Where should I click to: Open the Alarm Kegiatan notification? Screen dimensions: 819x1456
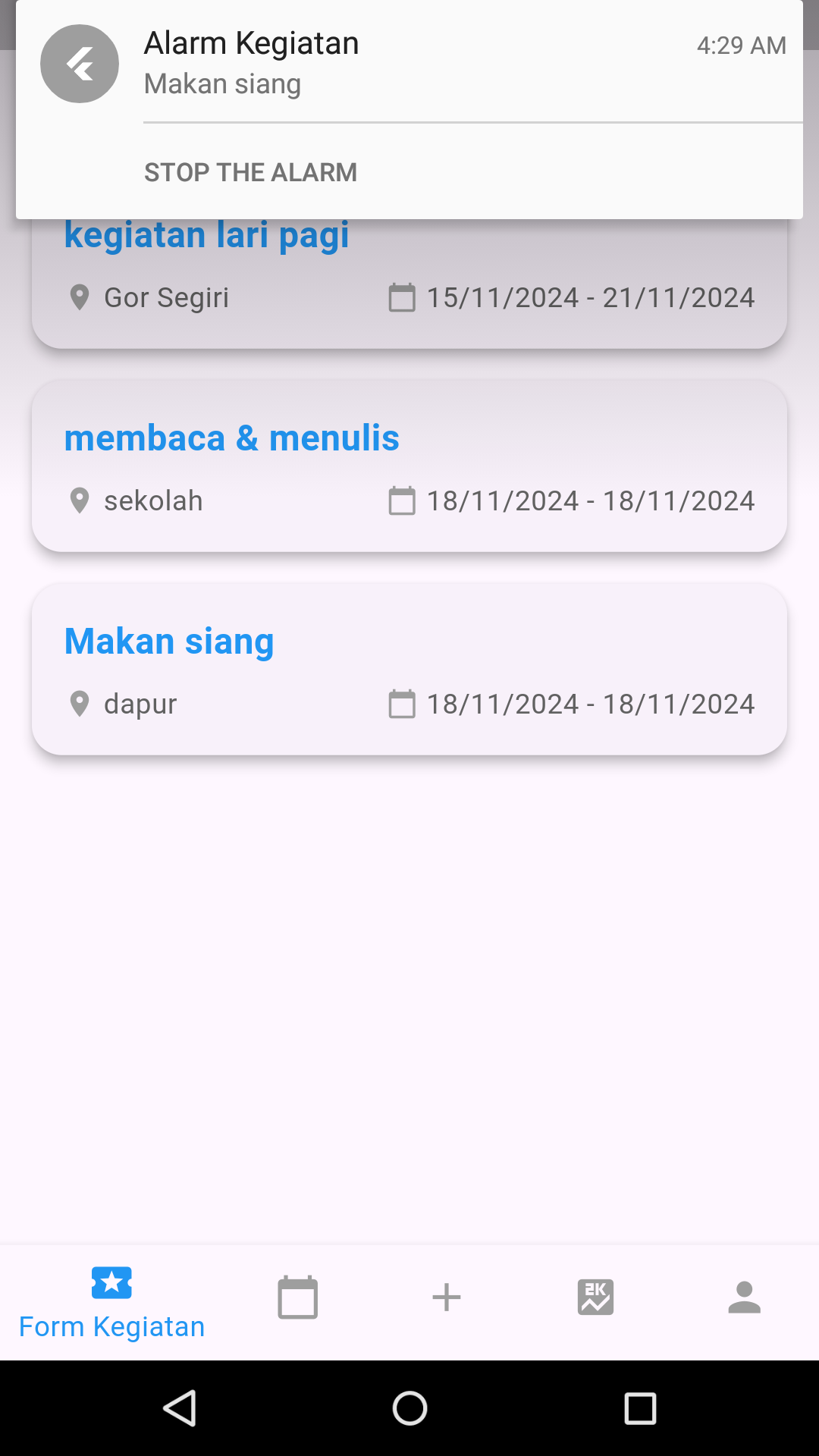click(x=409, y=63)
